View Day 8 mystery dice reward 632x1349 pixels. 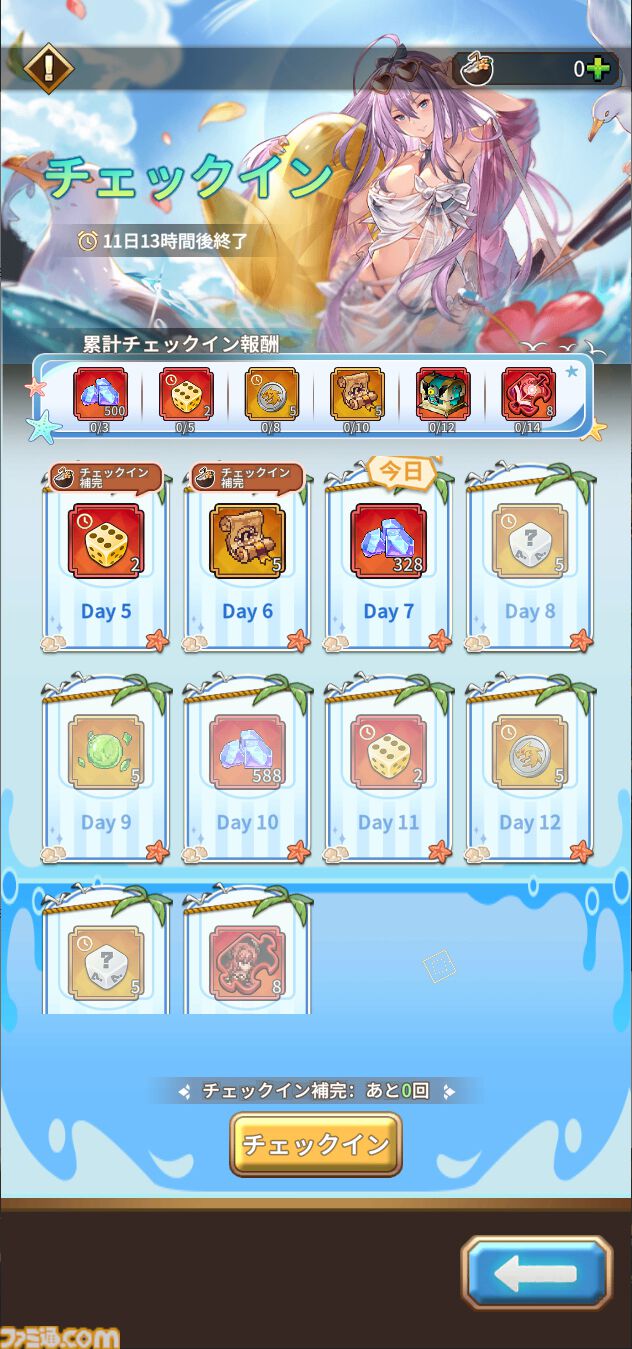click(530, 560)
